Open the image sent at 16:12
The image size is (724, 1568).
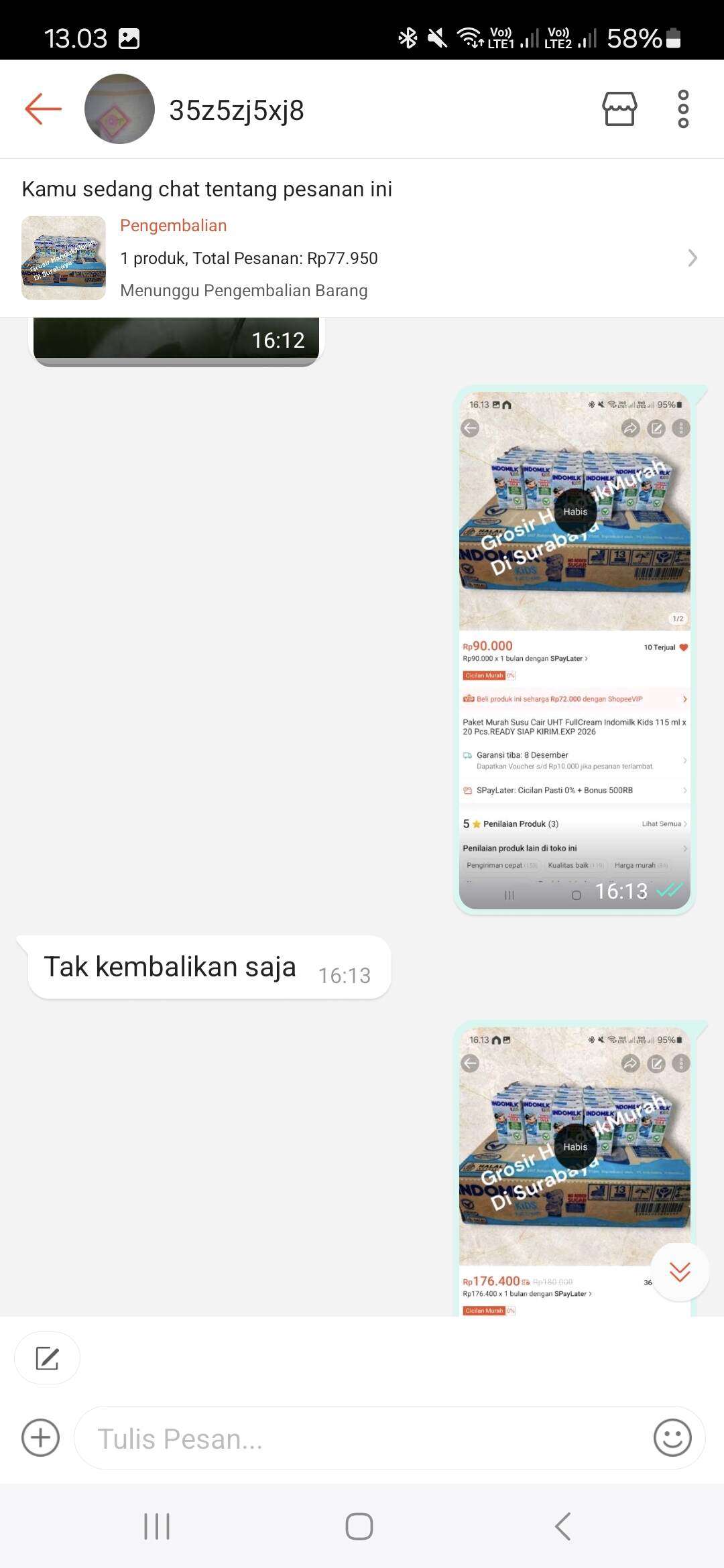pos(178,340)
